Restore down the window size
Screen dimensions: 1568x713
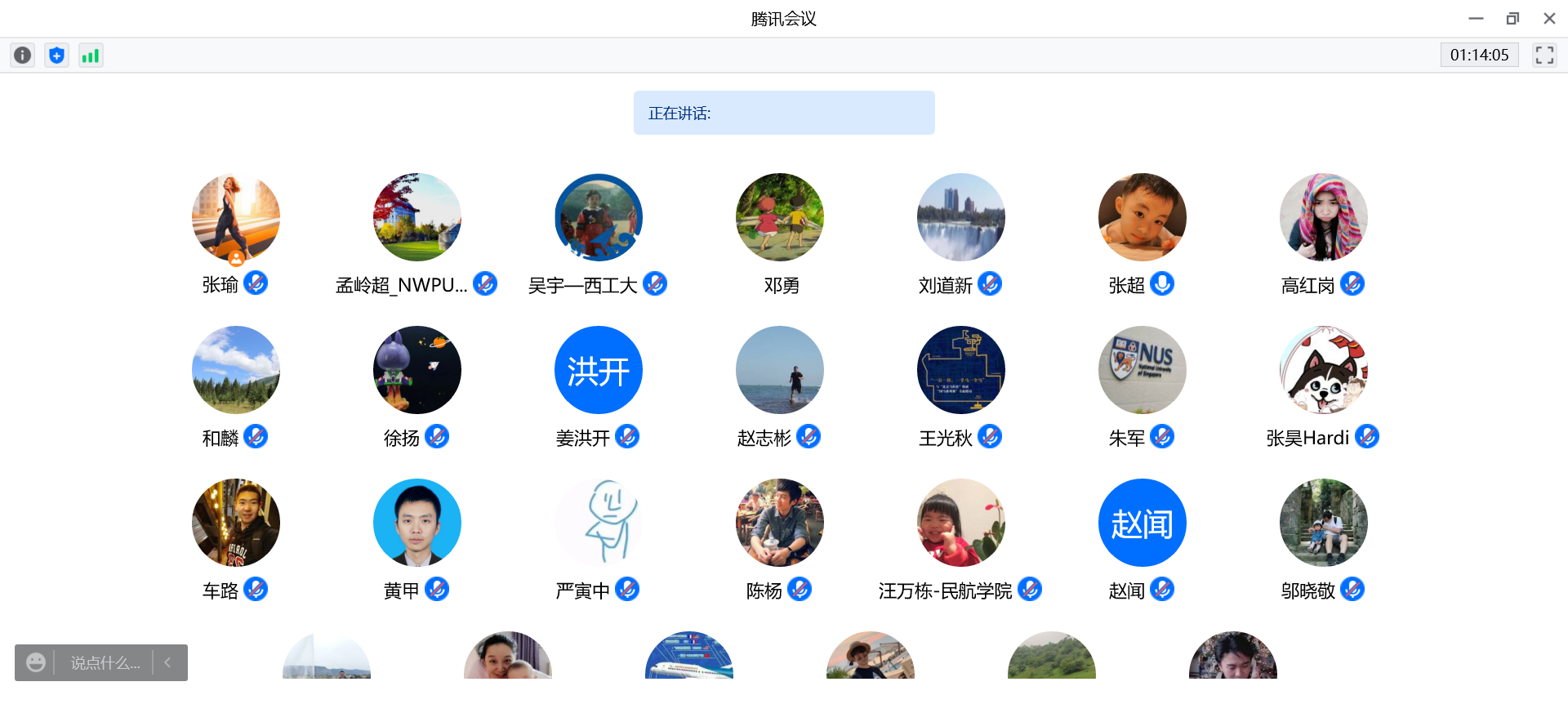pyautogui.click(x=1512, y=18)
